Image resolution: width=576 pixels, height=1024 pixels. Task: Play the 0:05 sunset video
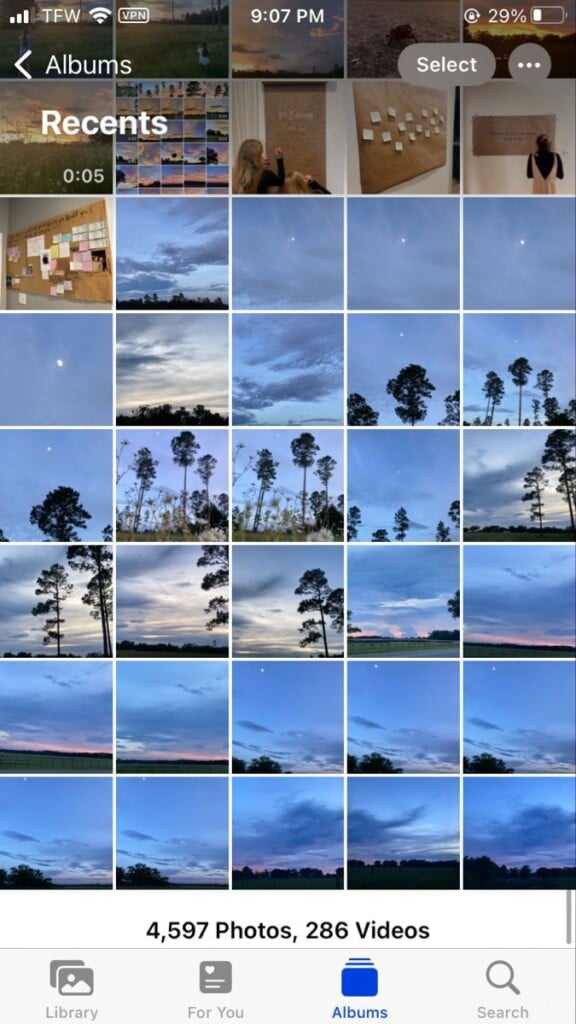click(56, 137)
